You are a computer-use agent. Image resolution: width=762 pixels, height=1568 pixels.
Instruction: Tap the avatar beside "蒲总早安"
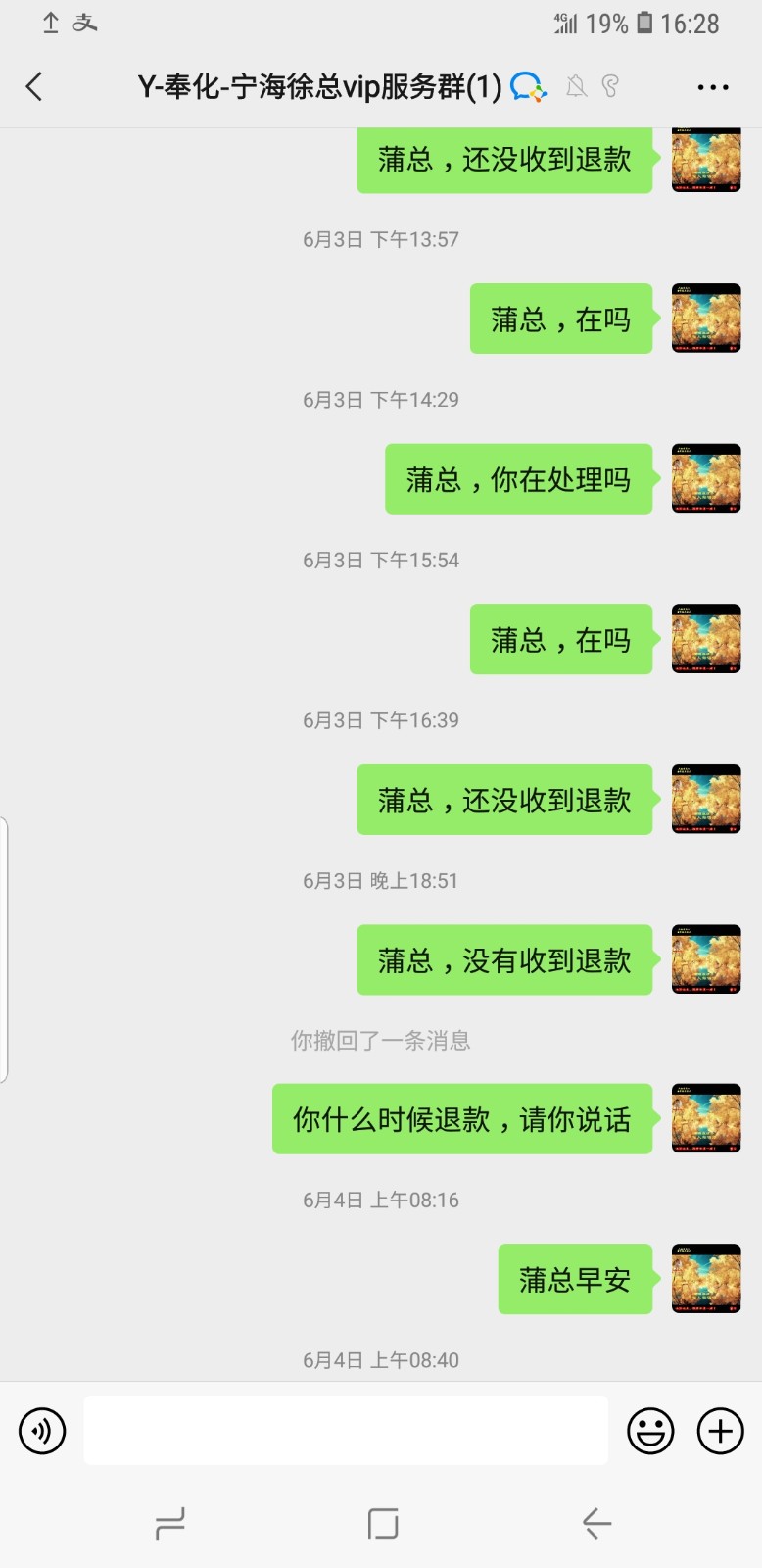click(x=706, y=1279)
